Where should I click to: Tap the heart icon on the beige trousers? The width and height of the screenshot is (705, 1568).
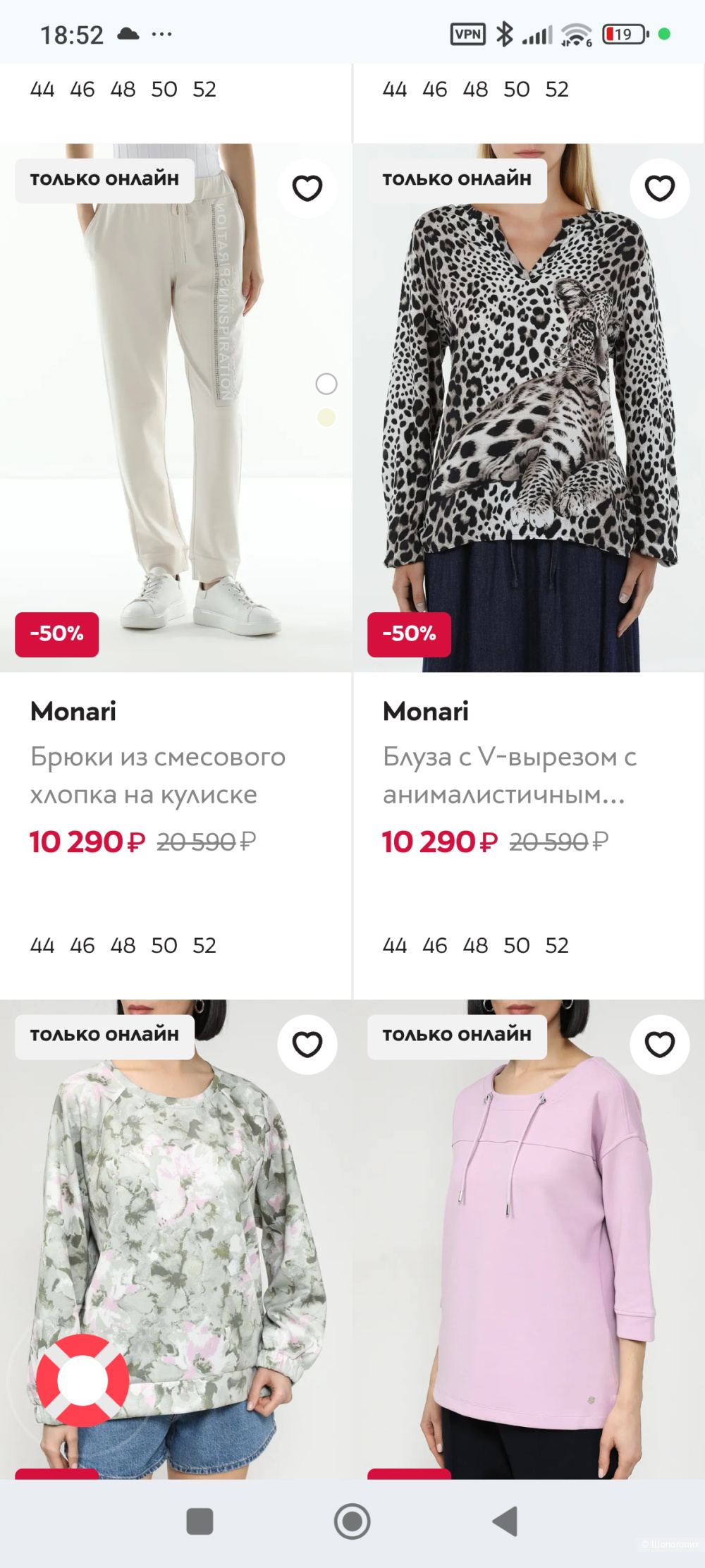pos(307,188)
